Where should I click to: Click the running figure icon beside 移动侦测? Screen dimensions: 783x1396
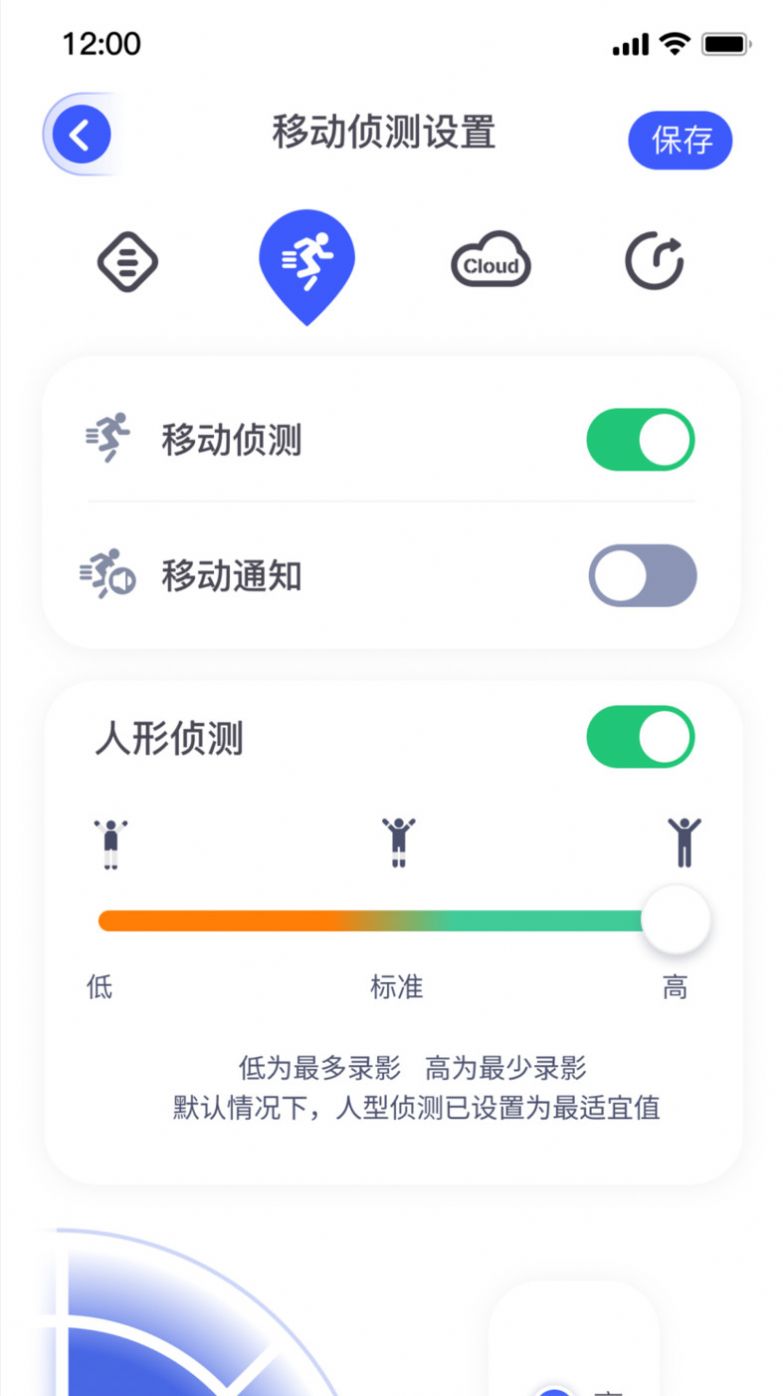106,437
